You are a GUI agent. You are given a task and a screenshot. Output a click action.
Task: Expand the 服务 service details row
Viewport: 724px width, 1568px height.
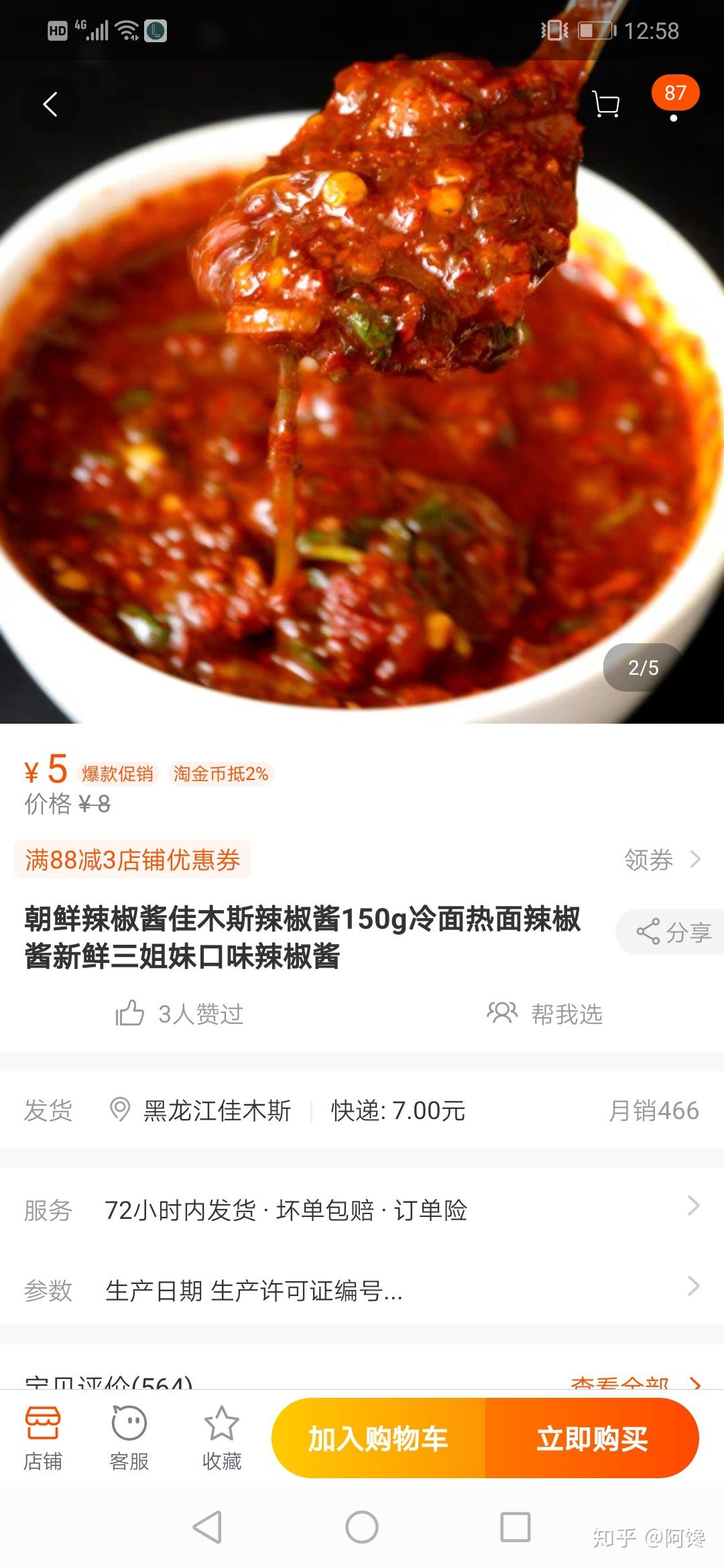click(x=362, y=1210)
